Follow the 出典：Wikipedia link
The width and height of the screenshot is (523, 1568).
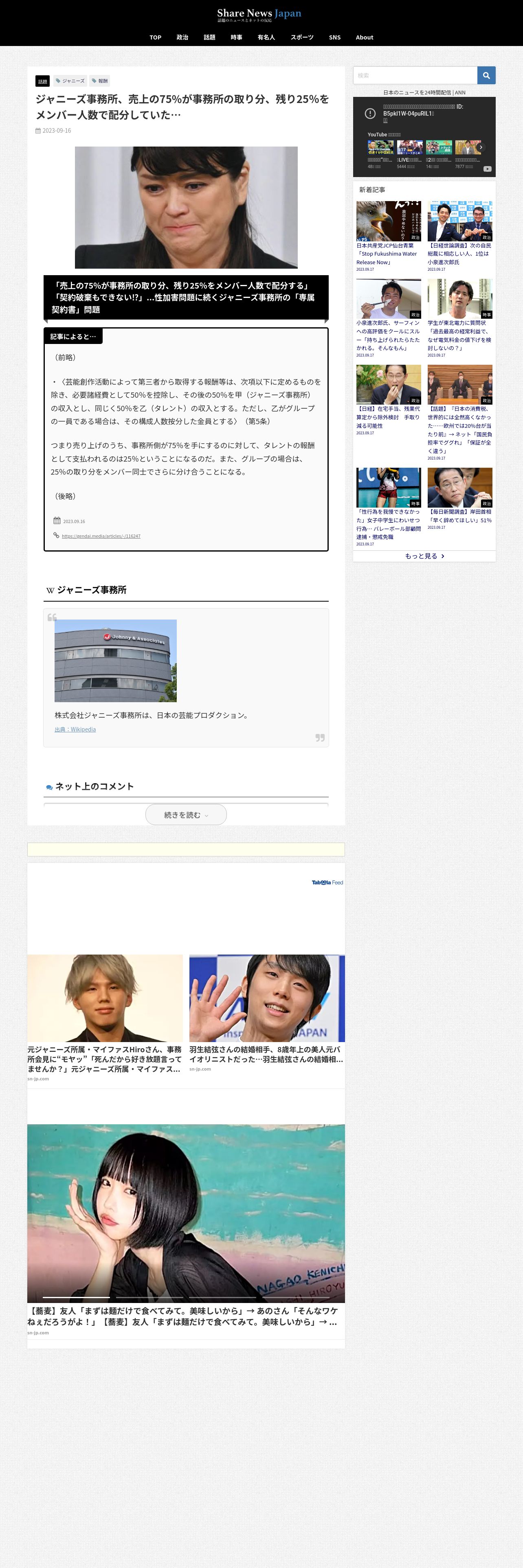tap(75, 729)
